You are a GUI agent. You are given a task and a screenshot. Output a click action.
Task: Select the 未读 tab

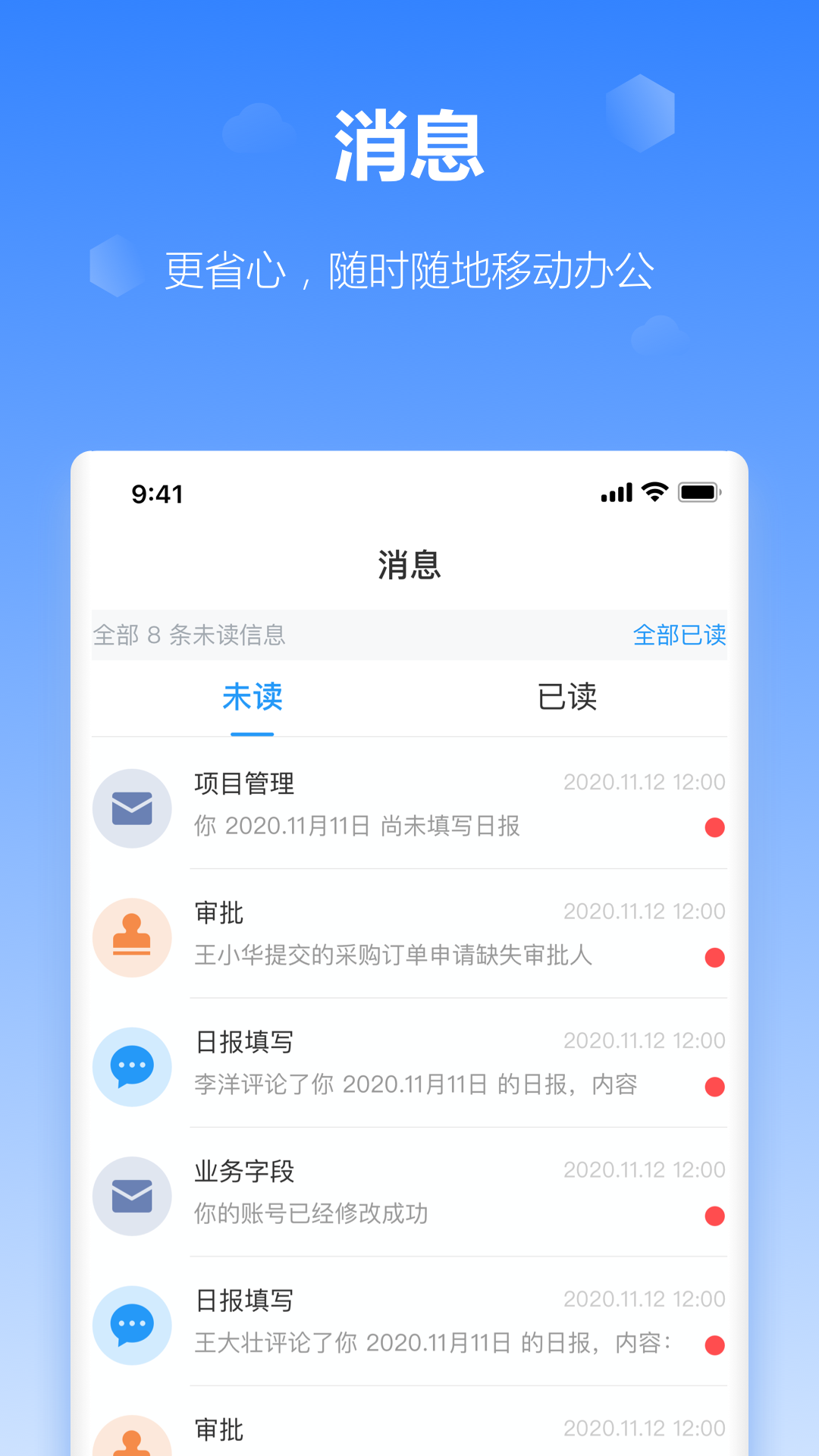(252, 699)
